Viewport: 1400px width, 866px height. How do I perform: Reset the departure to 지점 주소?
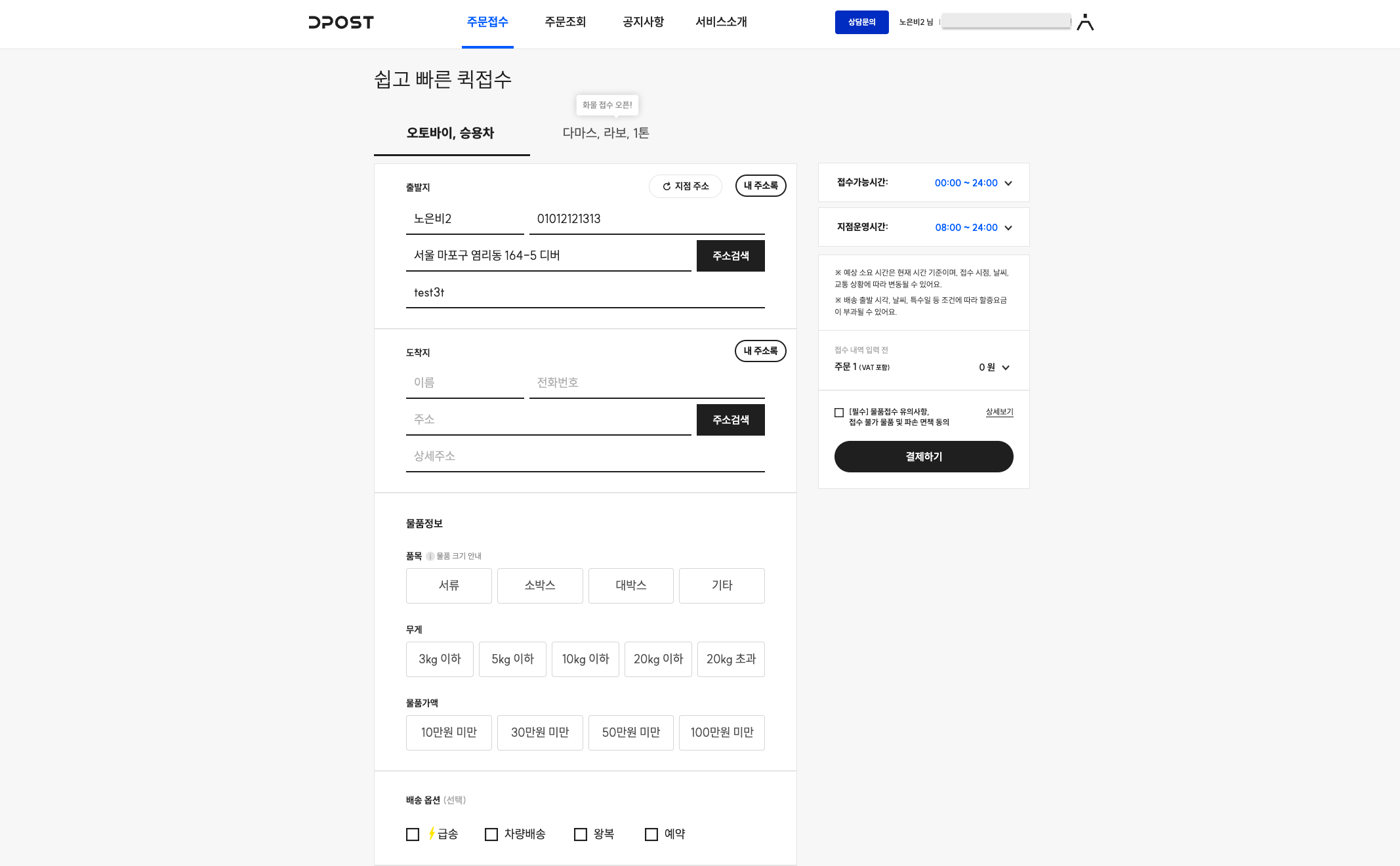click(686, 186)
